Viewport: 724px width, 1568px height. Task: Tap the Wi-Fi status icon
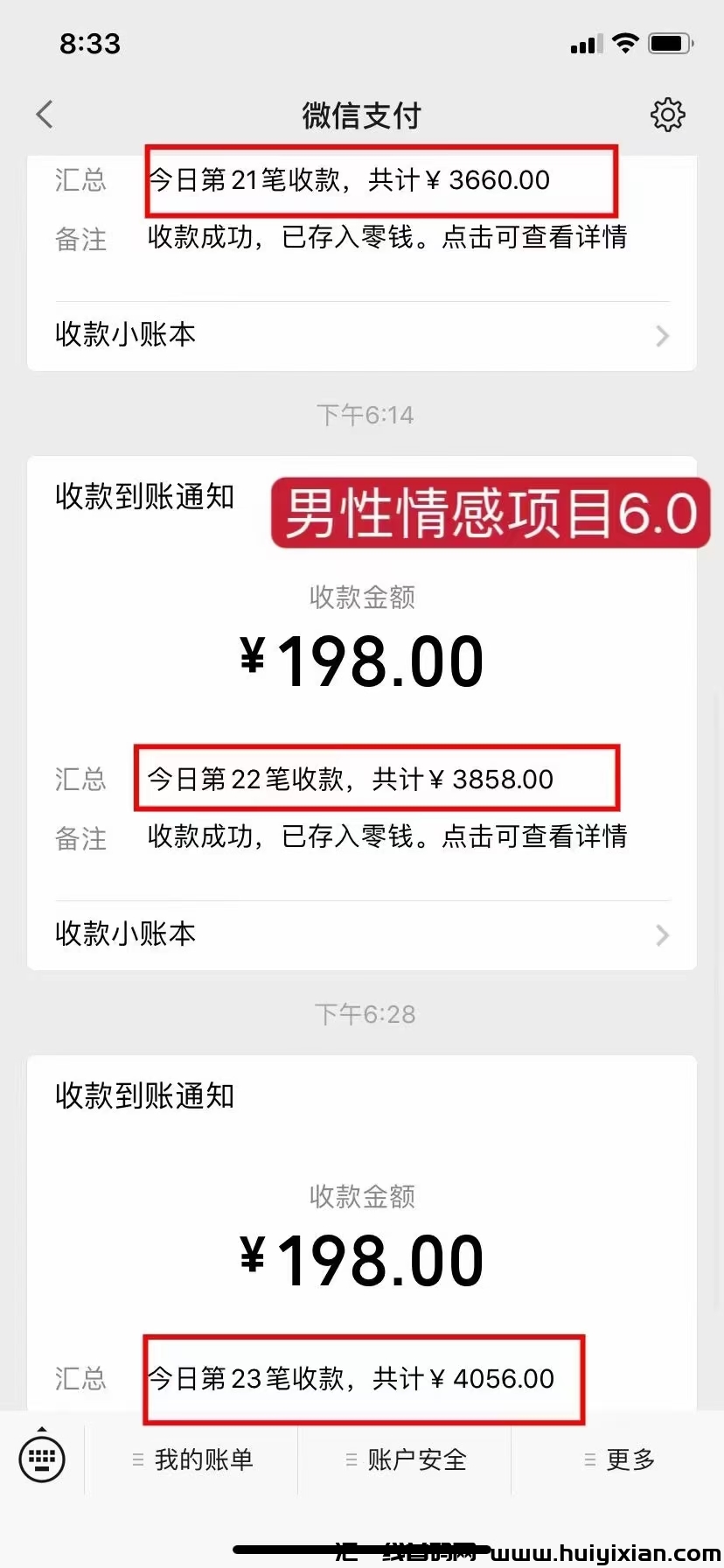(x=626, y=42)
